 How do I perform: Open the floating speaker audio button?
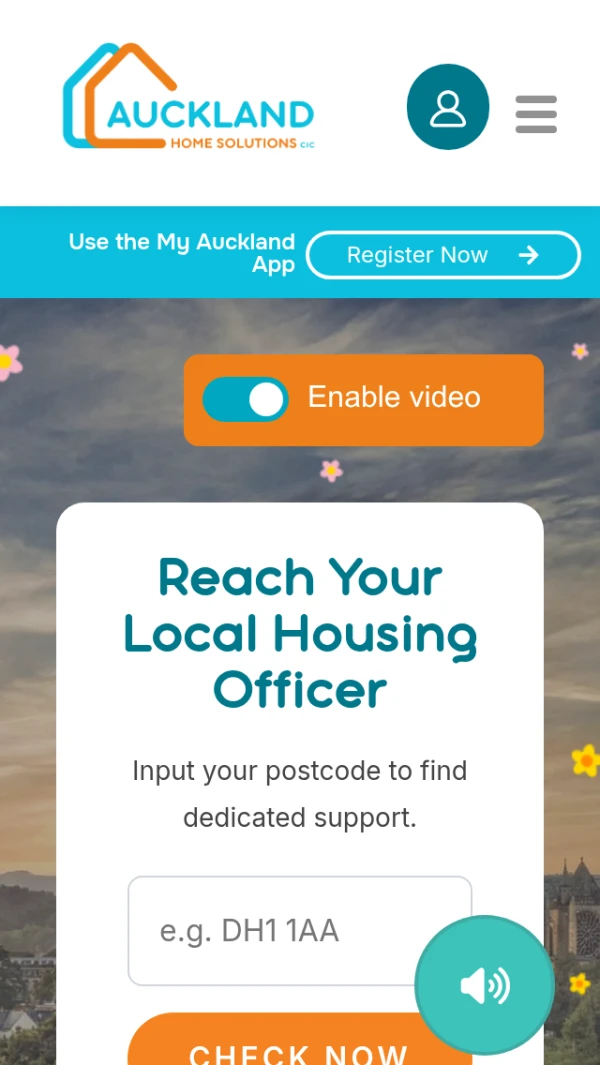[x=485, y=985]
